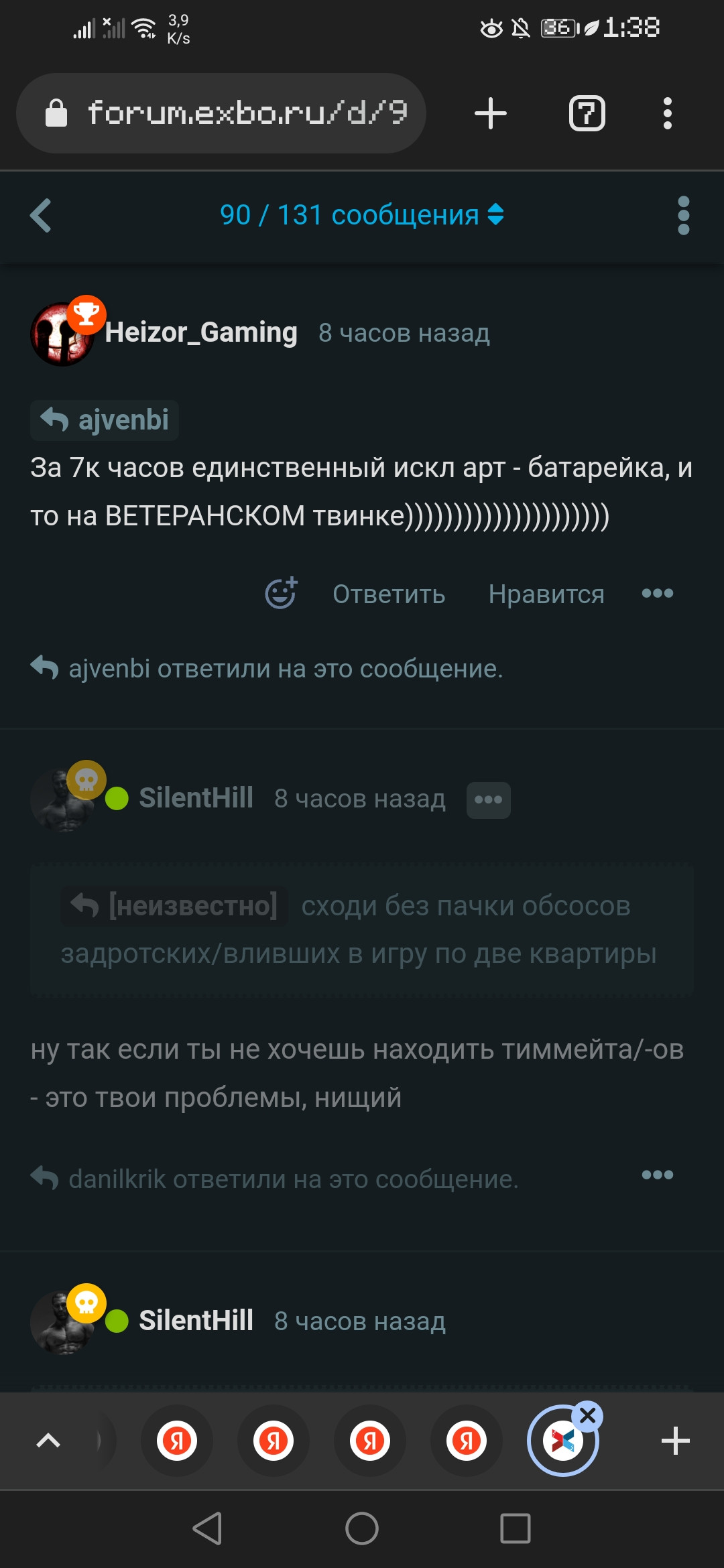Open the 90 / 131 сообщения post navigator
Screen dimensions: 724x1568
(x=361, y=215)
